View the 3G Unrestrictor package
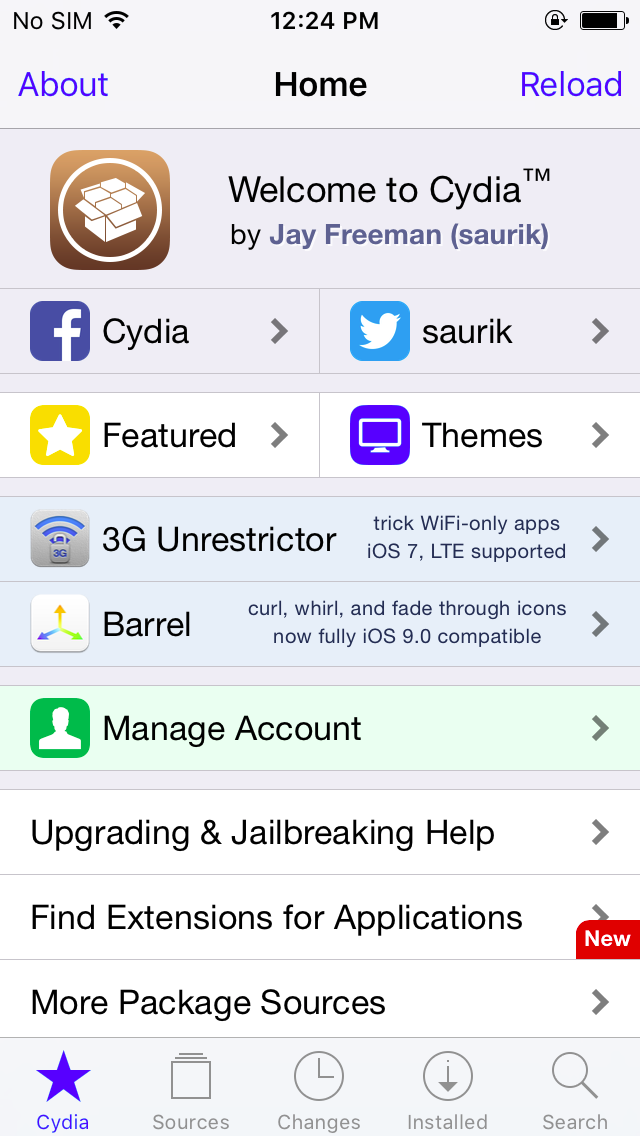The image size is (640, 1136). click(x=320, y=539)
